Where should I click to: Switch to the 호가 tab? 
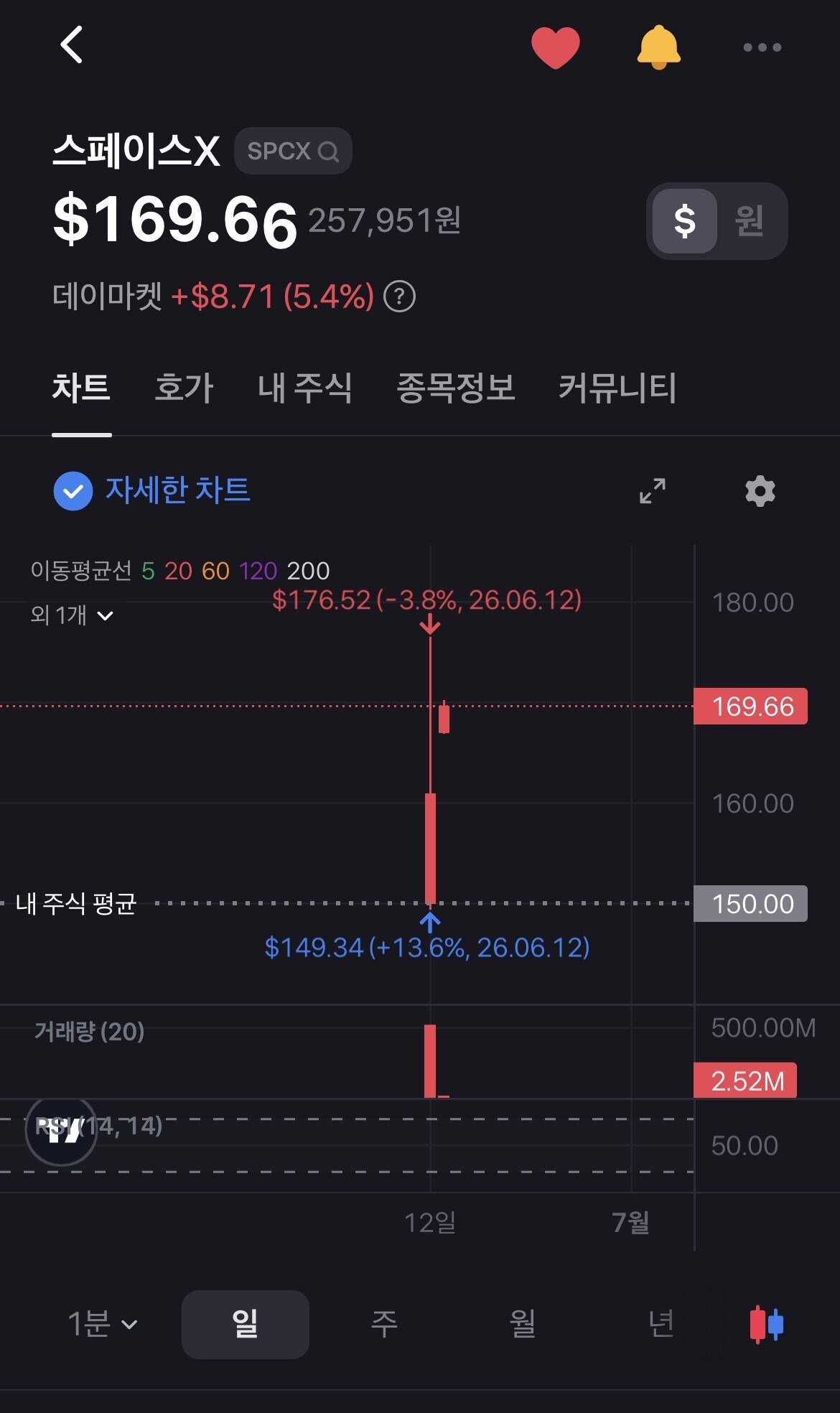(x=184, y=388)
